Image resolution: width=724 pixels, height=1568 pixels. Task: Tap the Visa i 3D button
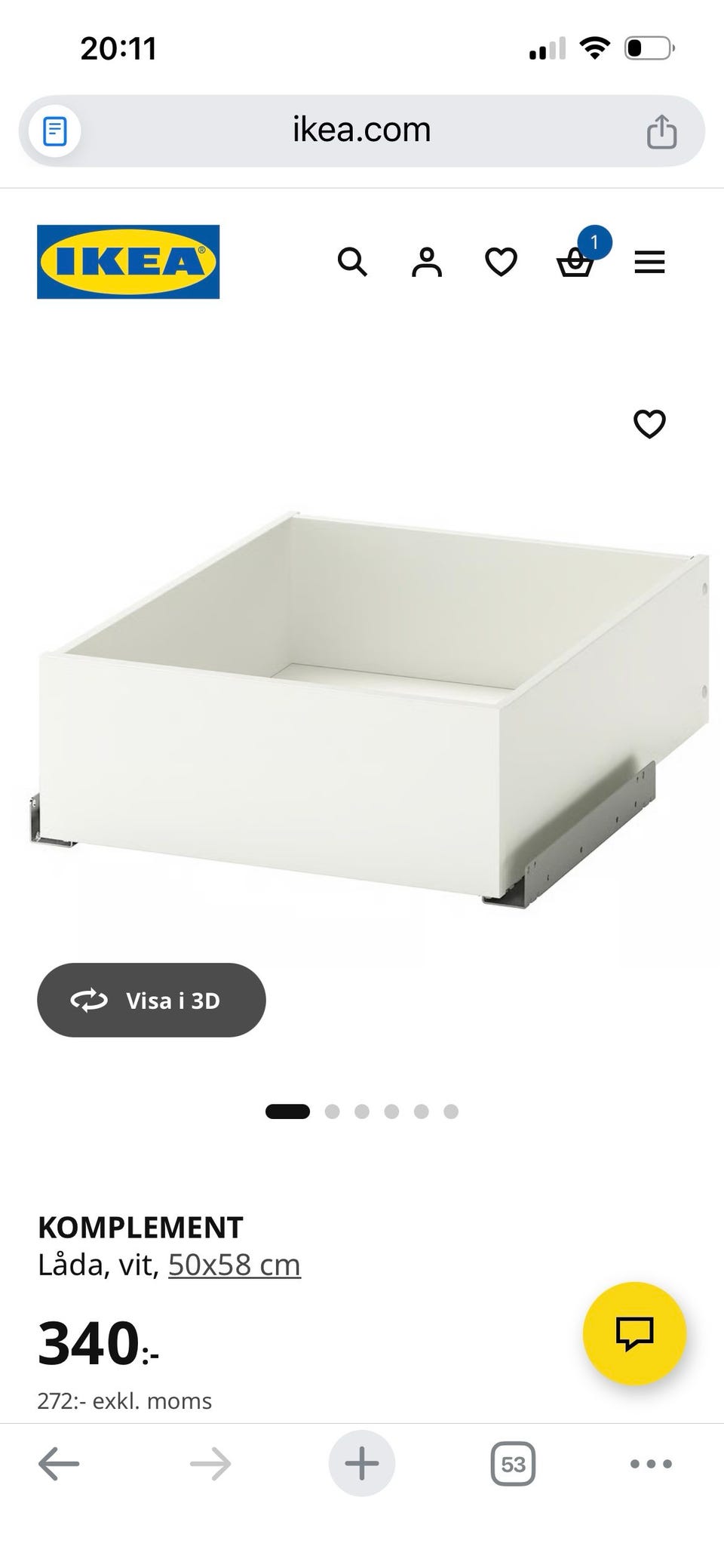click(151, 1000)
